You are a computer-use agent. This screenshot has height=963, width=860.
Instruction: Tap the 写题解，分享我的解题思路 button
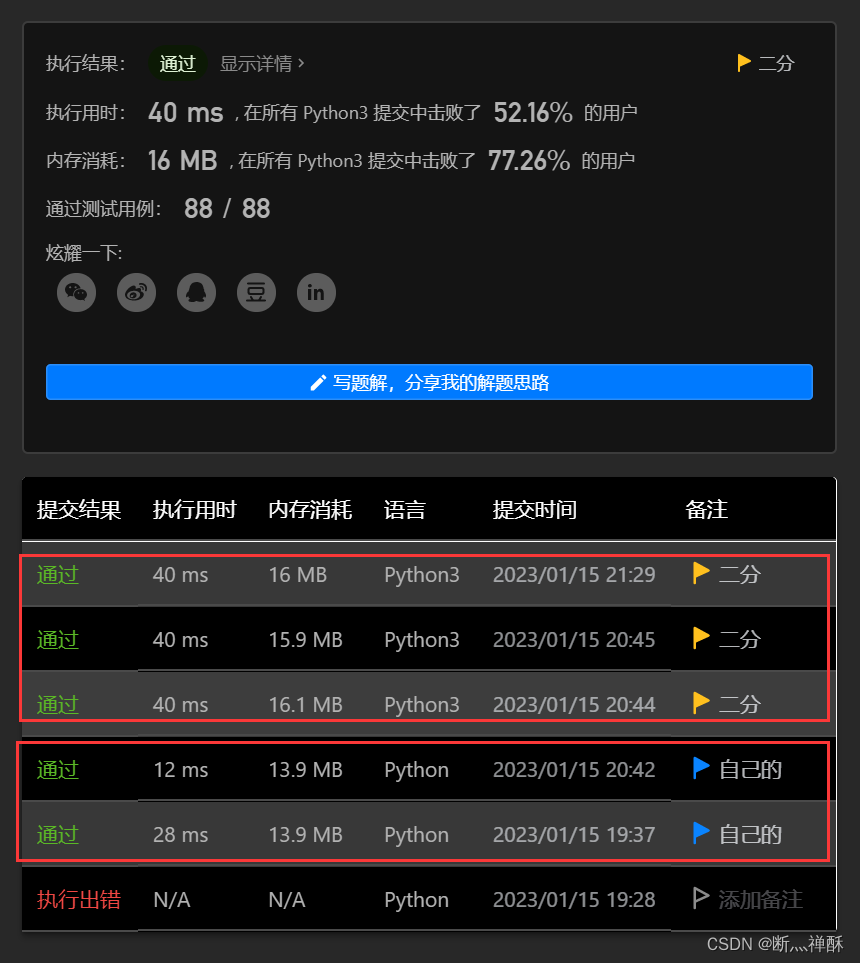pos(429,382)
